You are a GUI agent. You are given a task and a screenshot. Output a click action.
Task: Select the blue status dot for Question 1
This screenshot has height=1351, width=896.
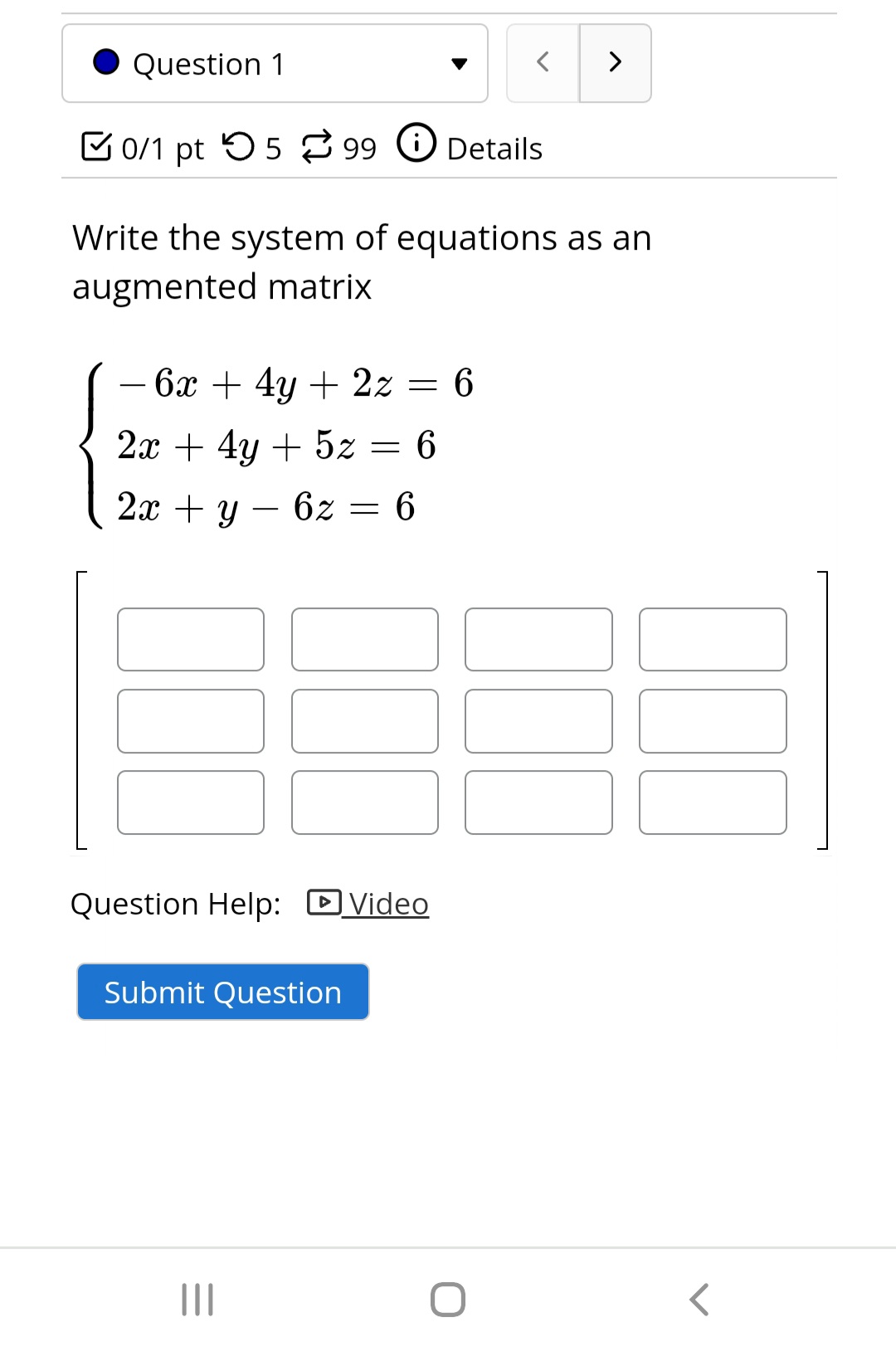(x=106, y=63)
